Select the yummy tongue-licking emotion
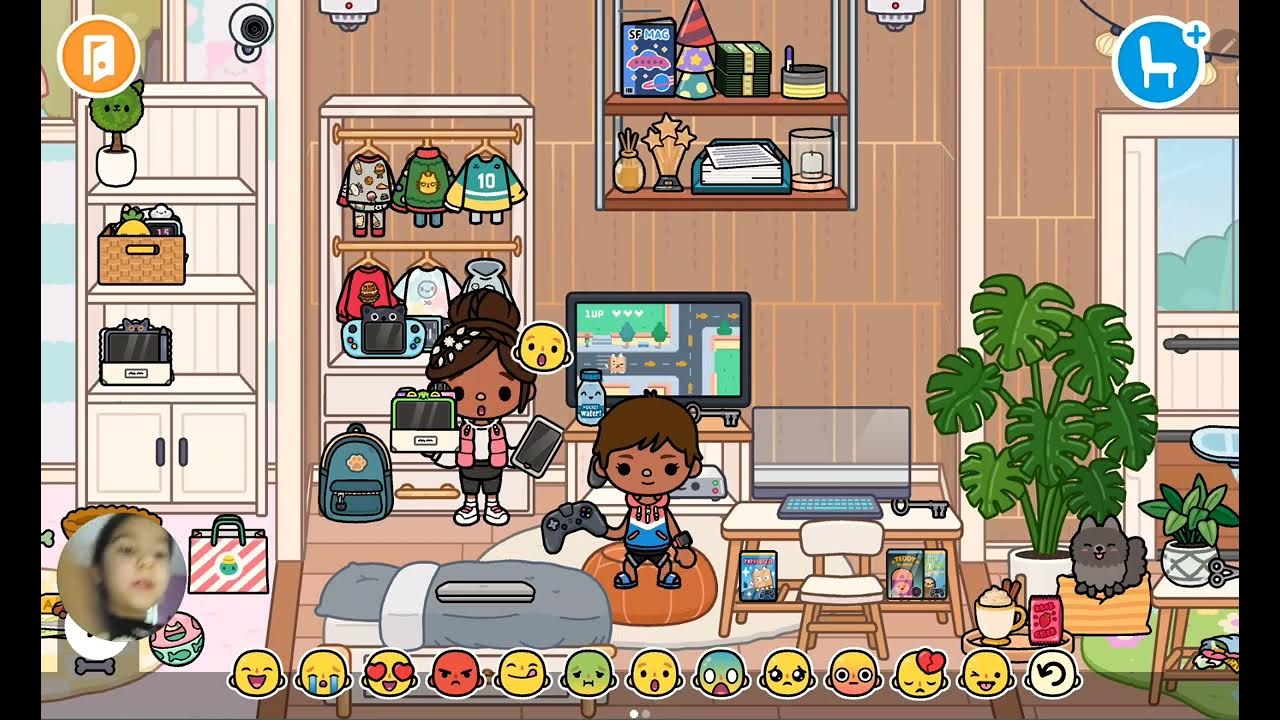This screenshot has width=1280, height=720. click(x=521, y=674)
